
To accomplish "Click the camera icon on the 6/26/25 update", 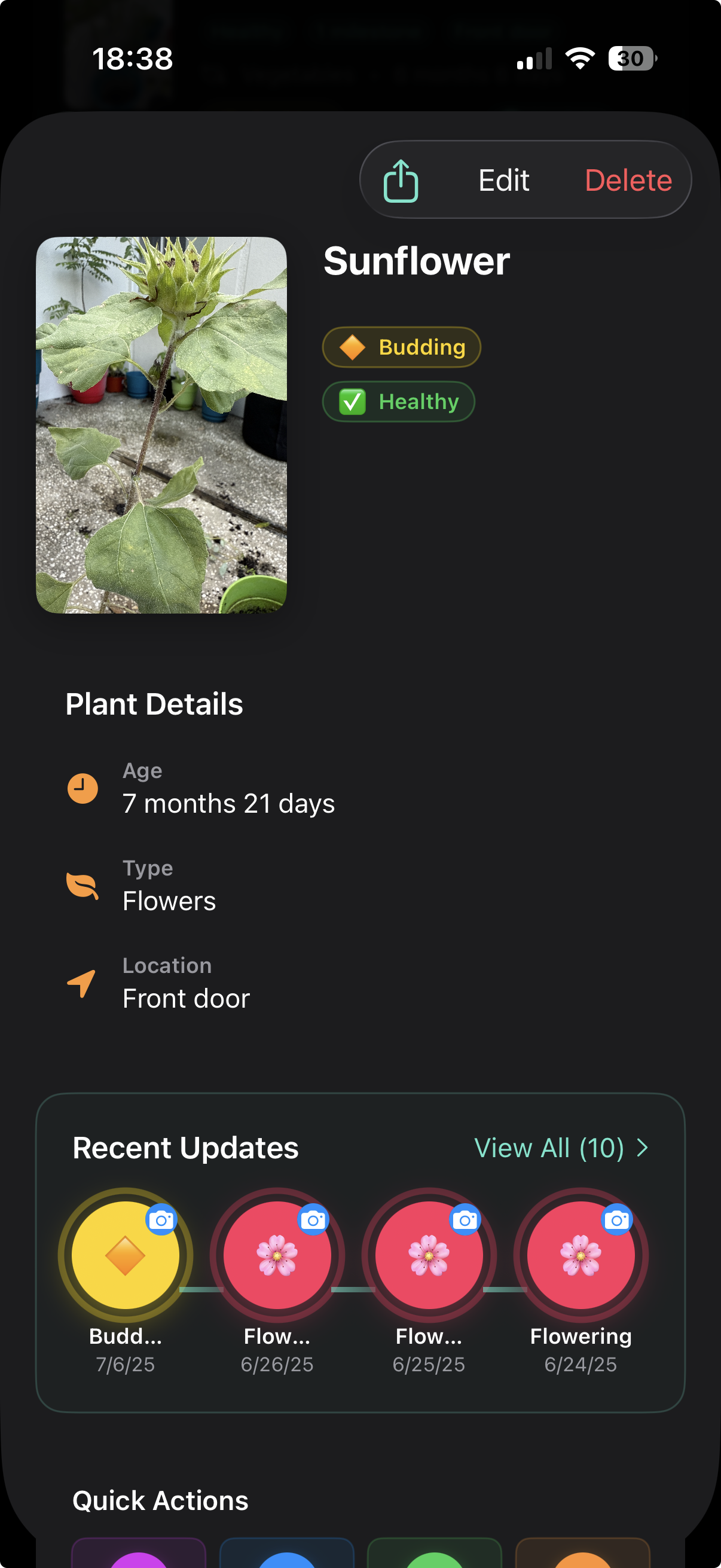I will coord(312,1221).
